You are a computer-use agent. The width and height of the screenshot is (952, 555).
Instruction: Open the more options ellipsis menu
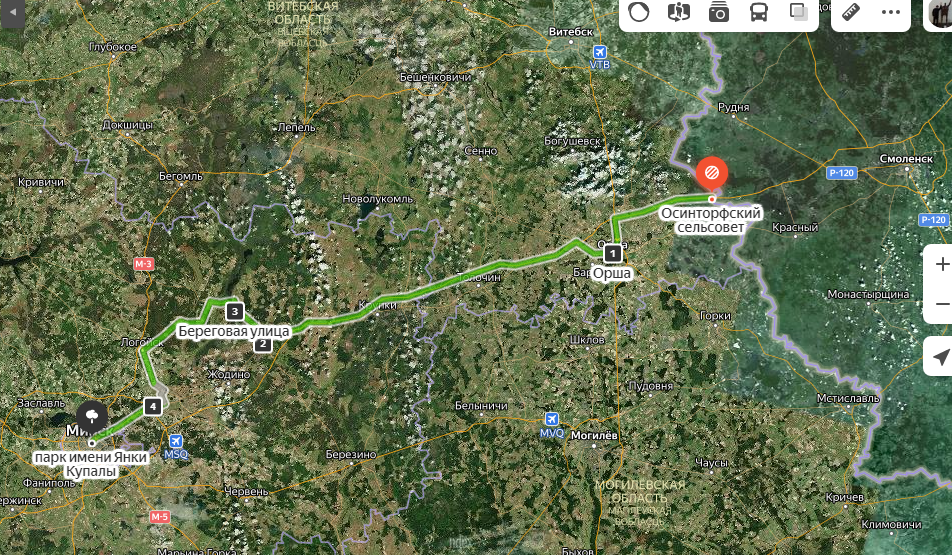pyautogui.click(x=891, y=12)
